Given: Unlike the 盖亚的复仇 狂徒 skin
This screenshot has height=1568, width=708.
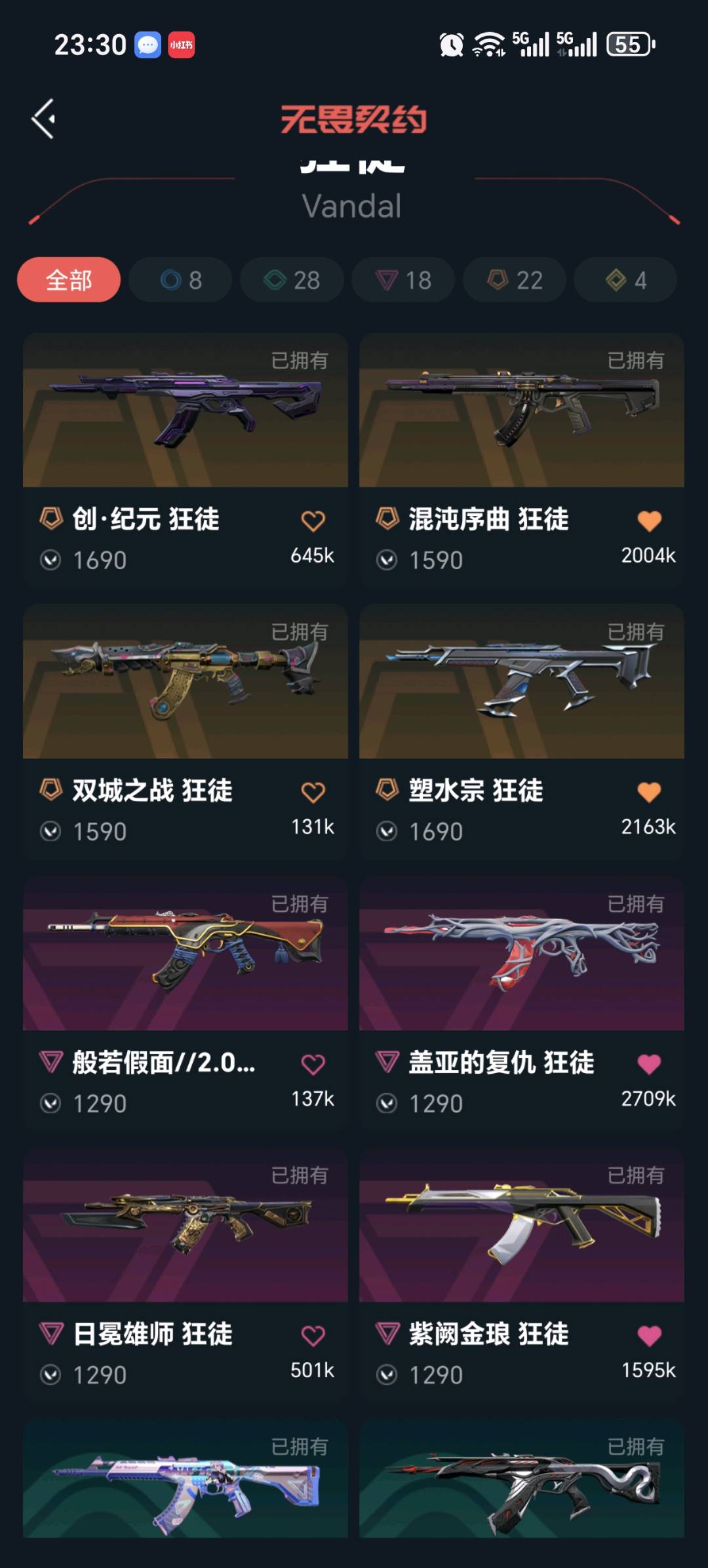Looking at the screenshot, I should 649,1065.
